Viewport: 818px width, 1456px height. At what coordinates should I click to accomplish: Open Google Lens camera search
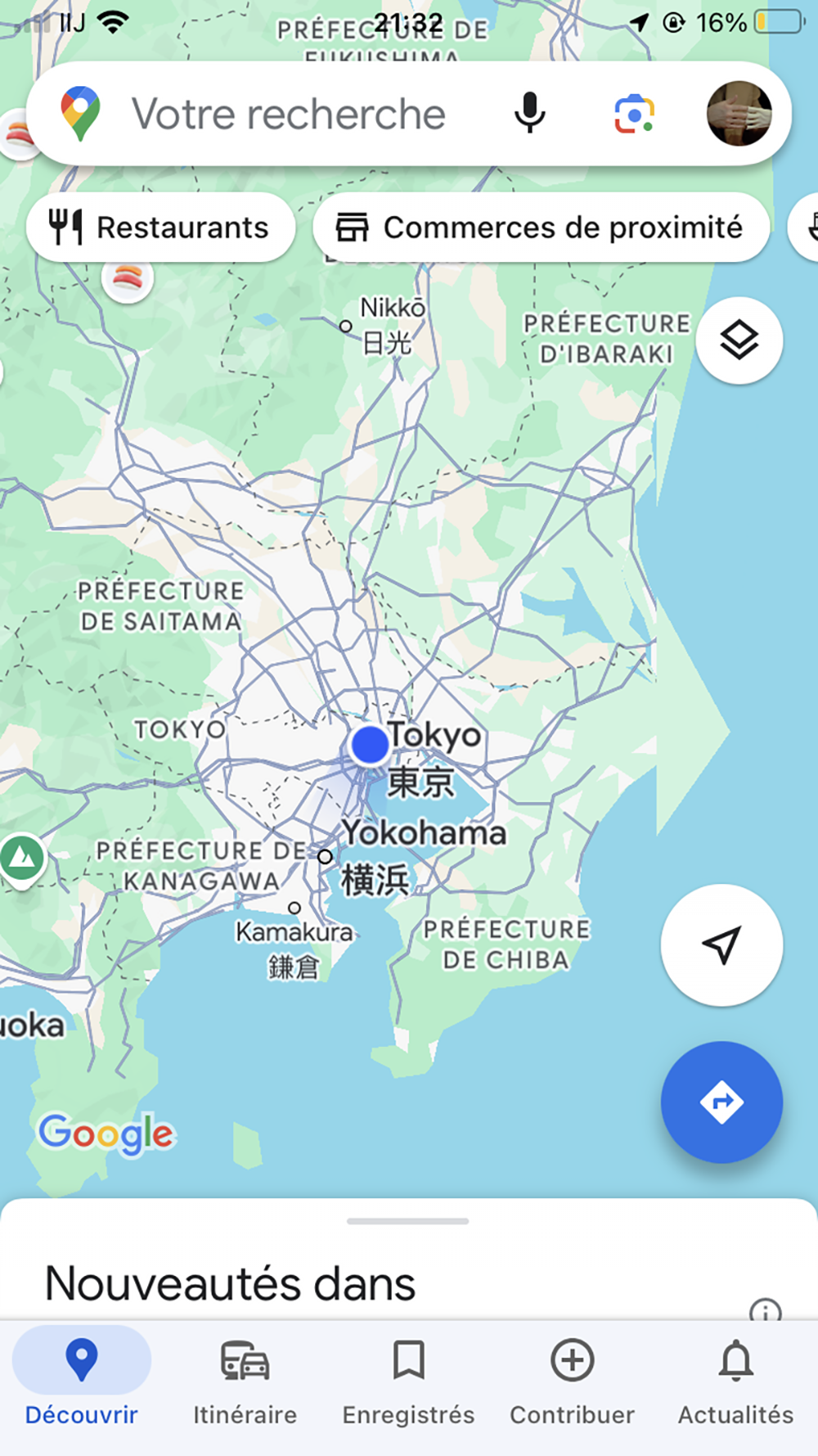click(x=634, y=114)
